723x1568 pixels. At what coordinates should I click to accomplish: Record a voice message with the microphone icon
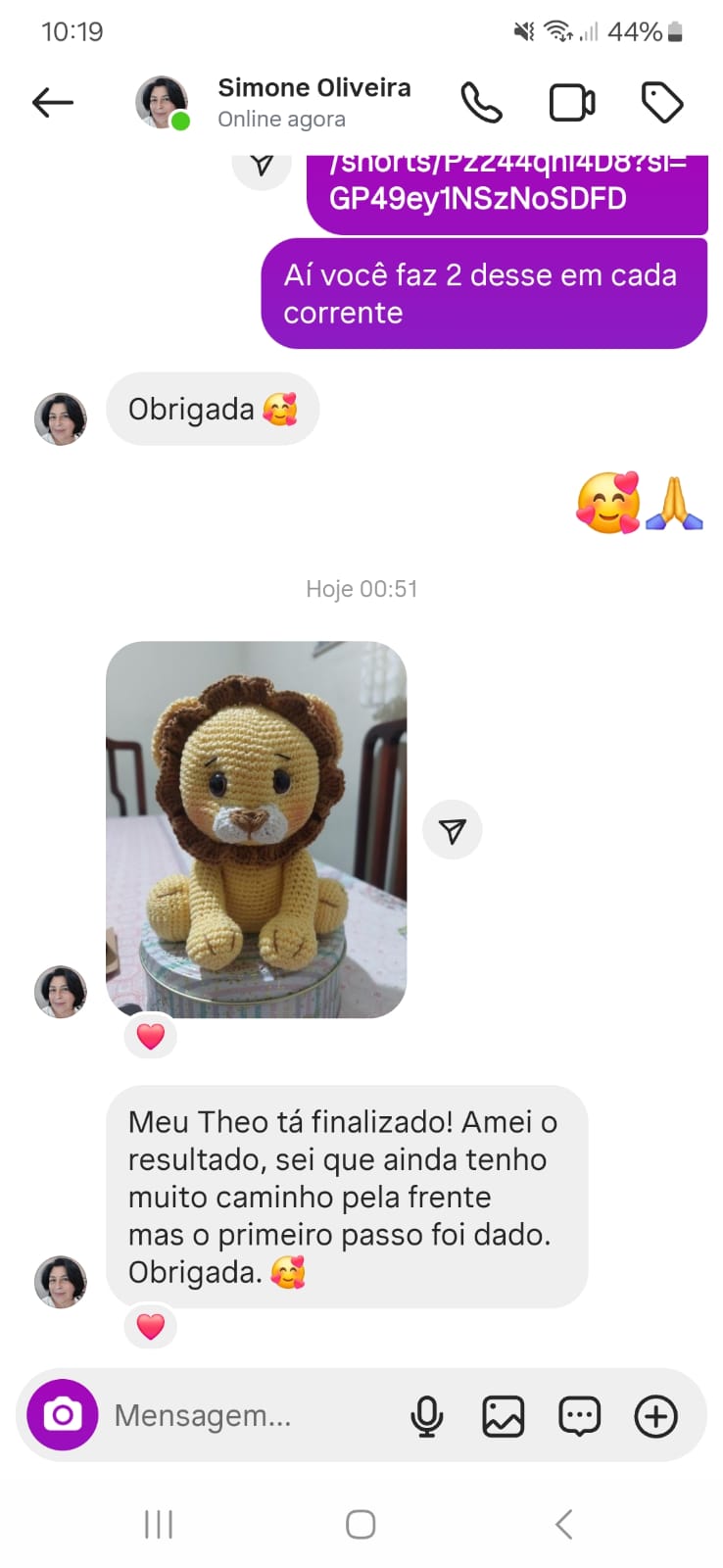tap(426, 1415)
